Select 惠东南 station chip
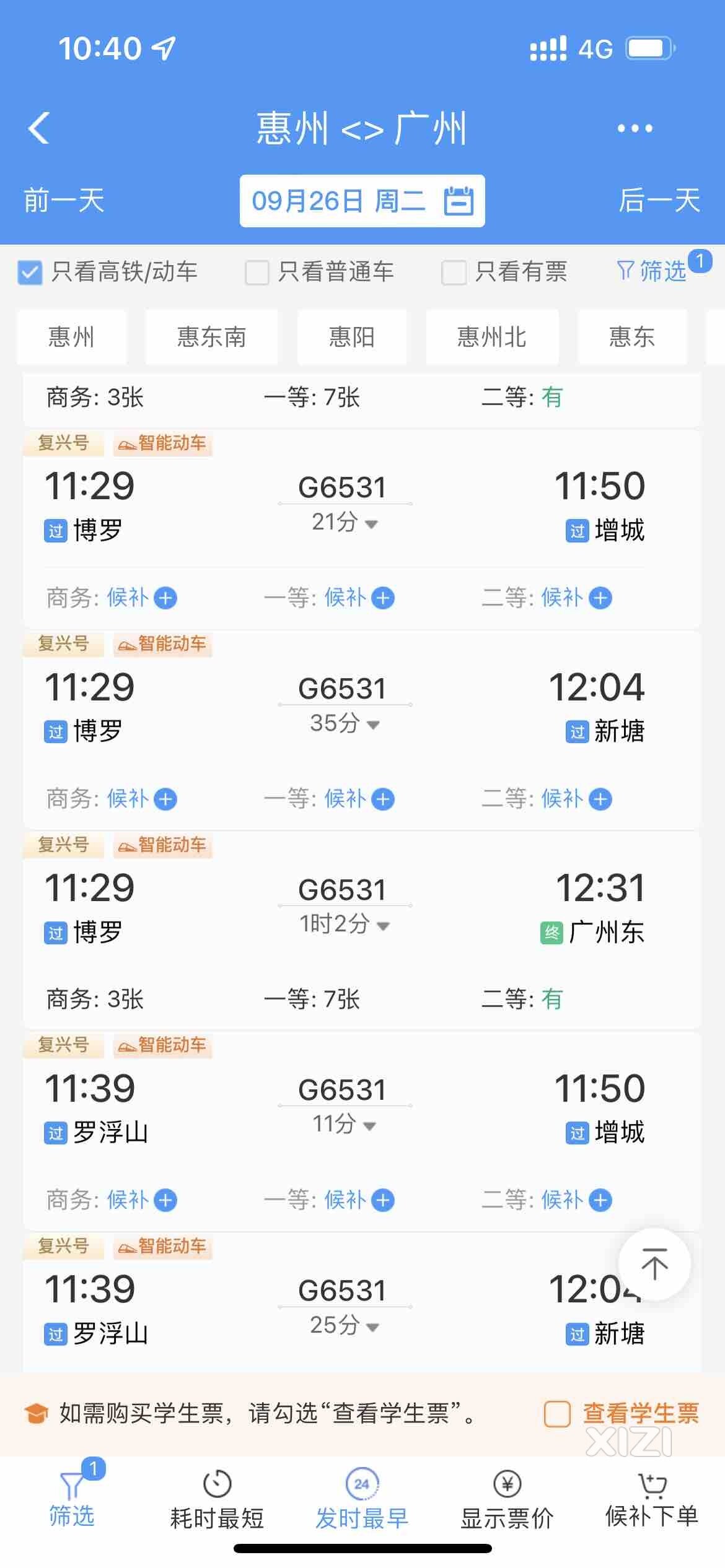The height and width of the screenshot is (1568, 725). [211, 337]
